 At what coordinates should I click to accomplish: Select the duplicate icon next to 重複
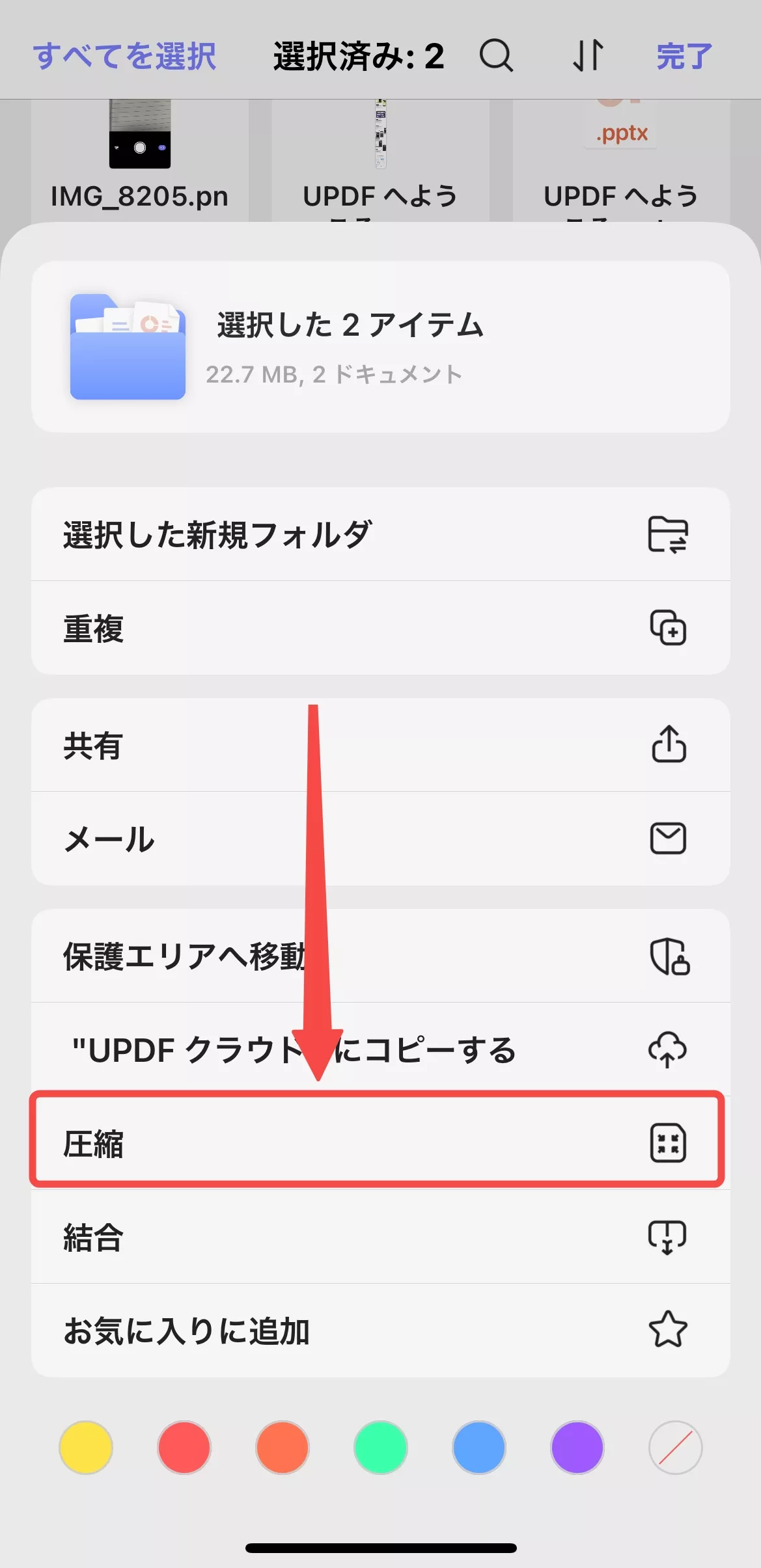click(669, 629)
